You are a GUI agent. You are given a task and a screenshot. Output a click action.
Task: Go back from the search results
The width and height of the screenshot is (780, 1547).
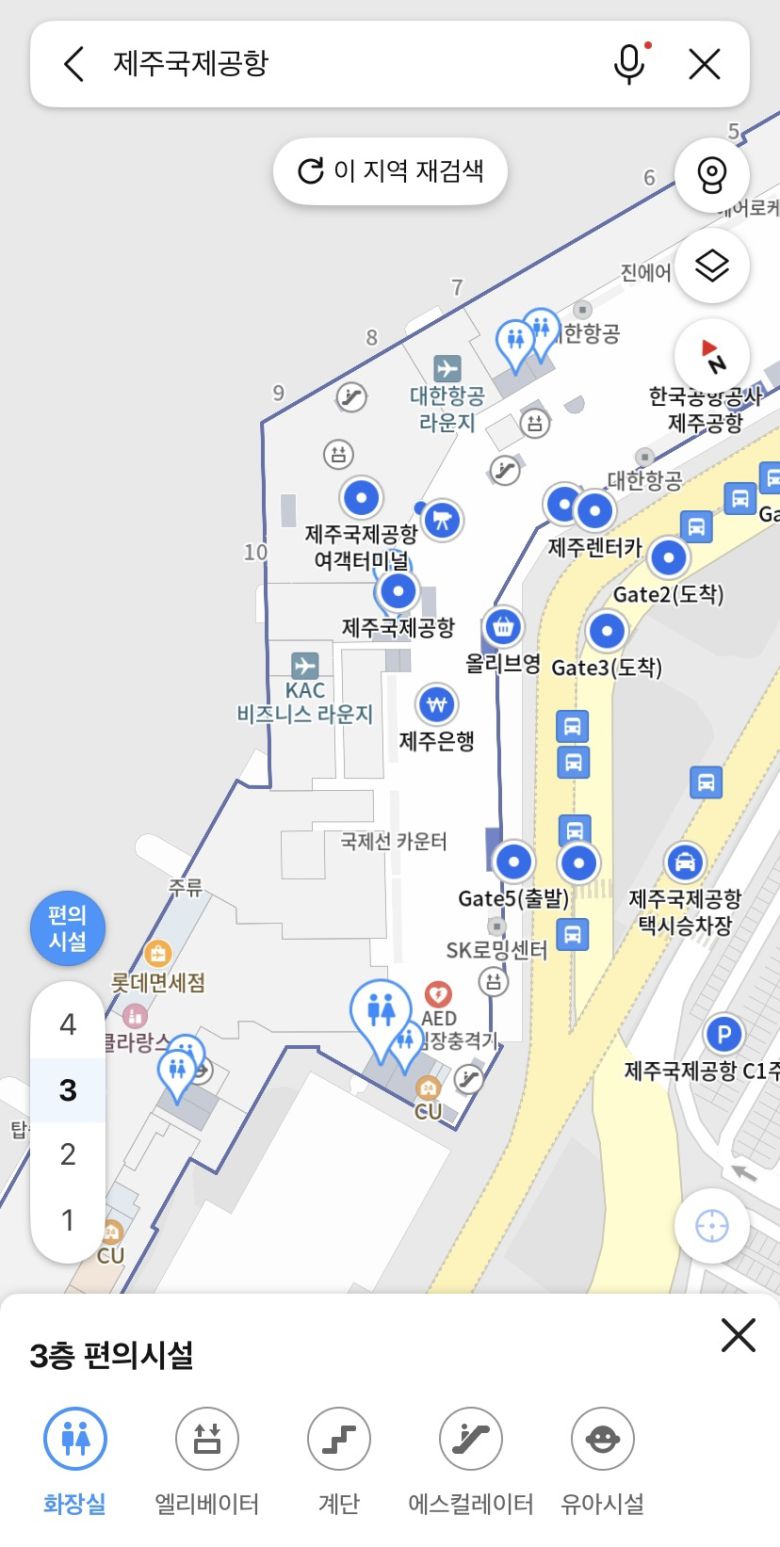pyautogui.click(x=73, y=64)
